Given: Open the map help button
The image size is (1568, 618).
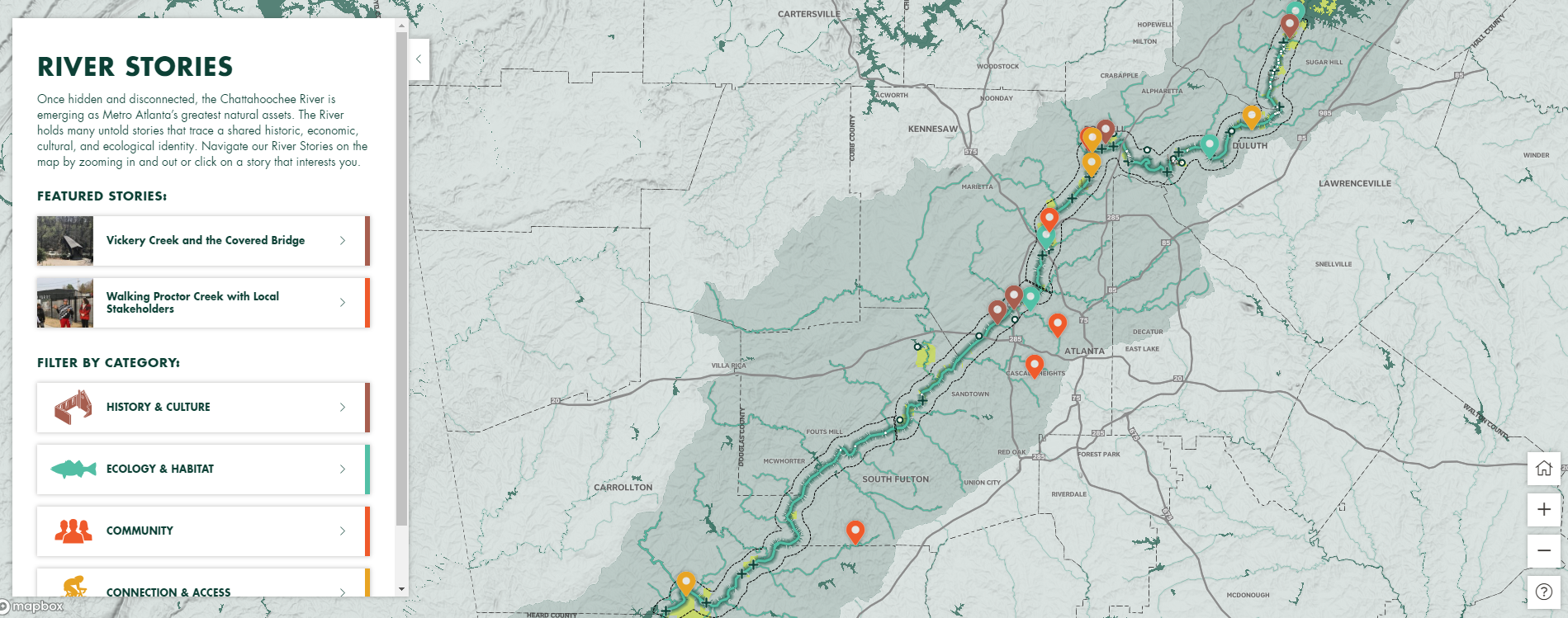Looking at the screenshot, I should (x=1543, y=592).
